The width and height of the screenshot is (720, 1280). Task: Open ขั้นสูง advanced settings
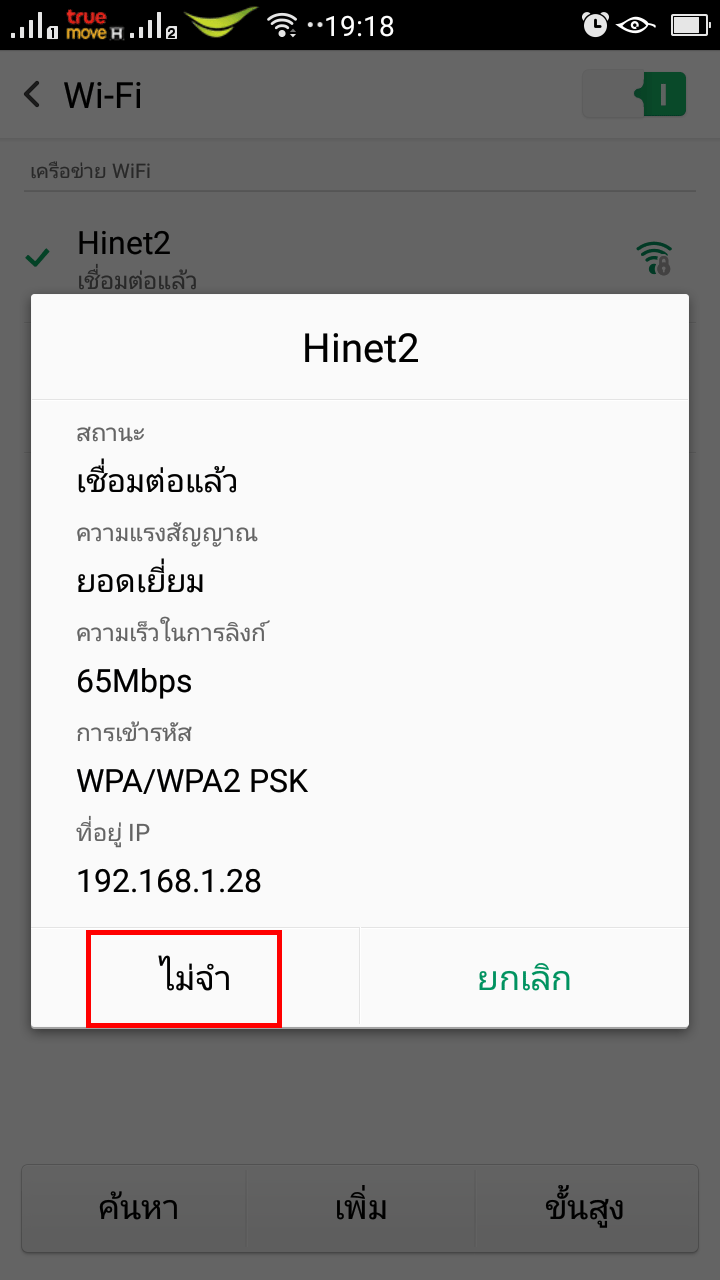(586, 1208)
